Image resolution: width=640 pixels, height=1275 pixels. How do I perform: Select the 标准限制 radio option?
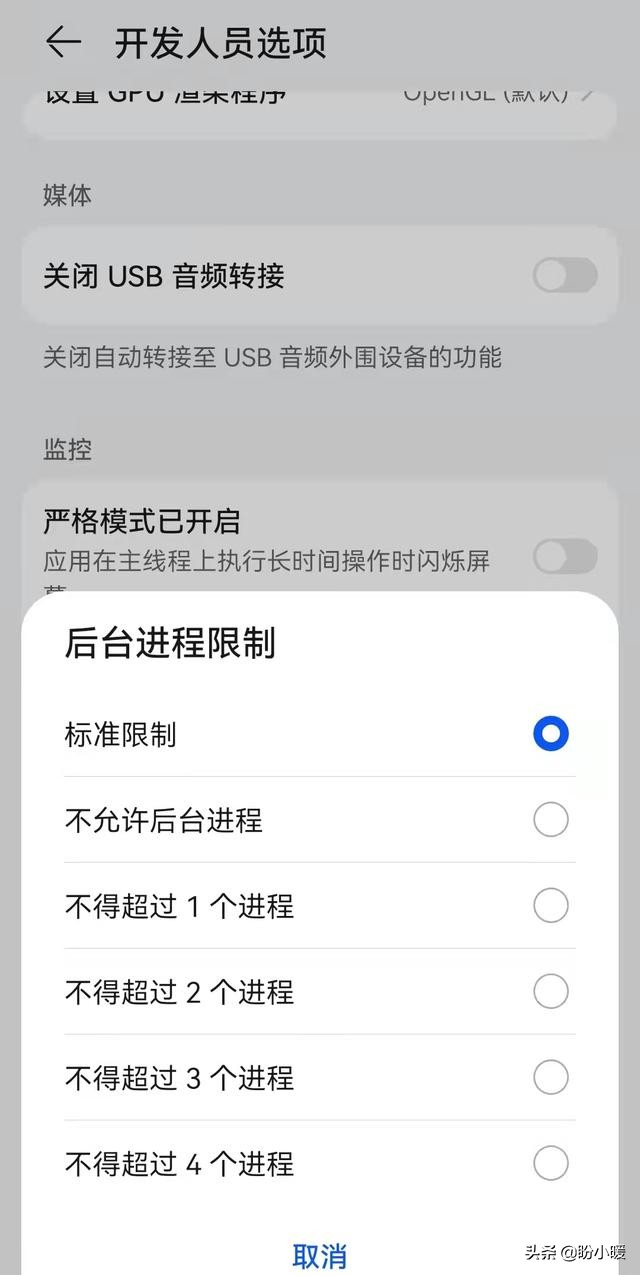coord(550,734)
